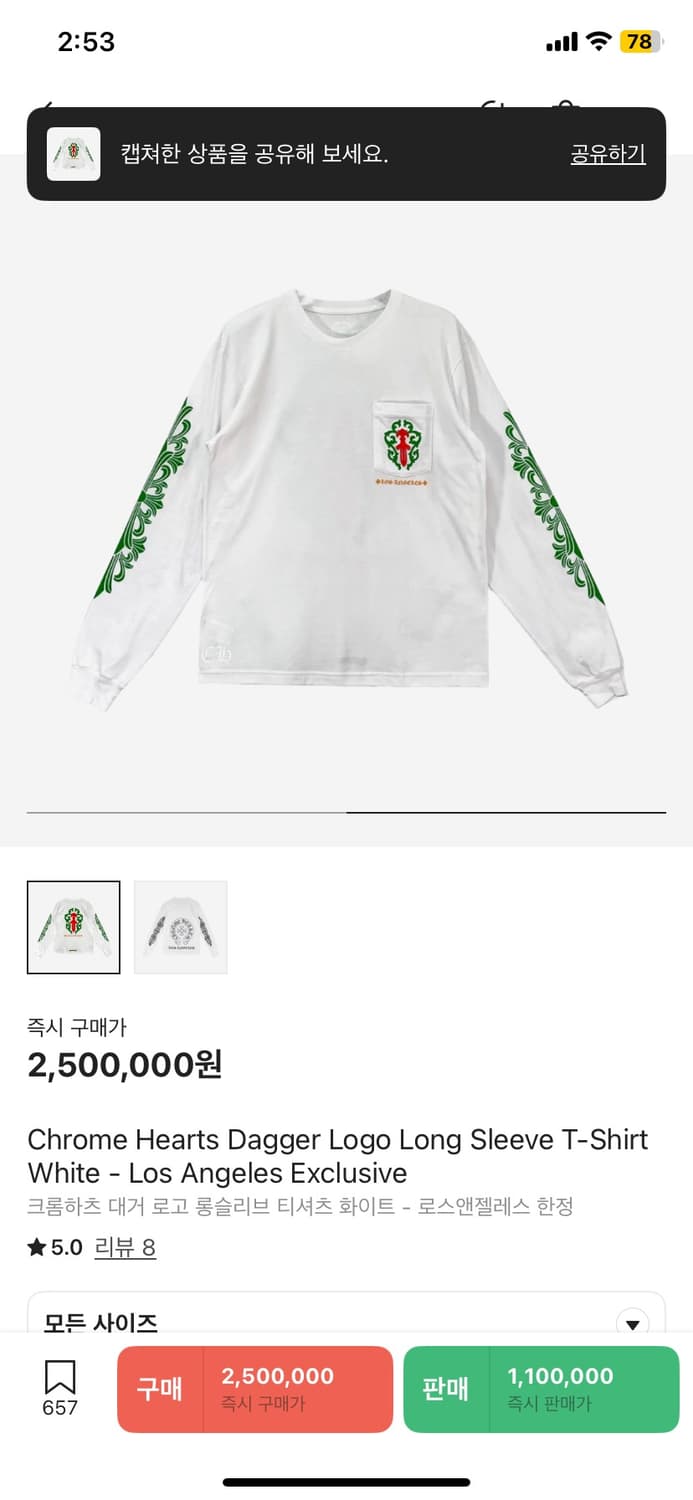Tap 공유하기 to share the captured product
This screenshot has width=693, height=1500.
click(x=608, y=154)
